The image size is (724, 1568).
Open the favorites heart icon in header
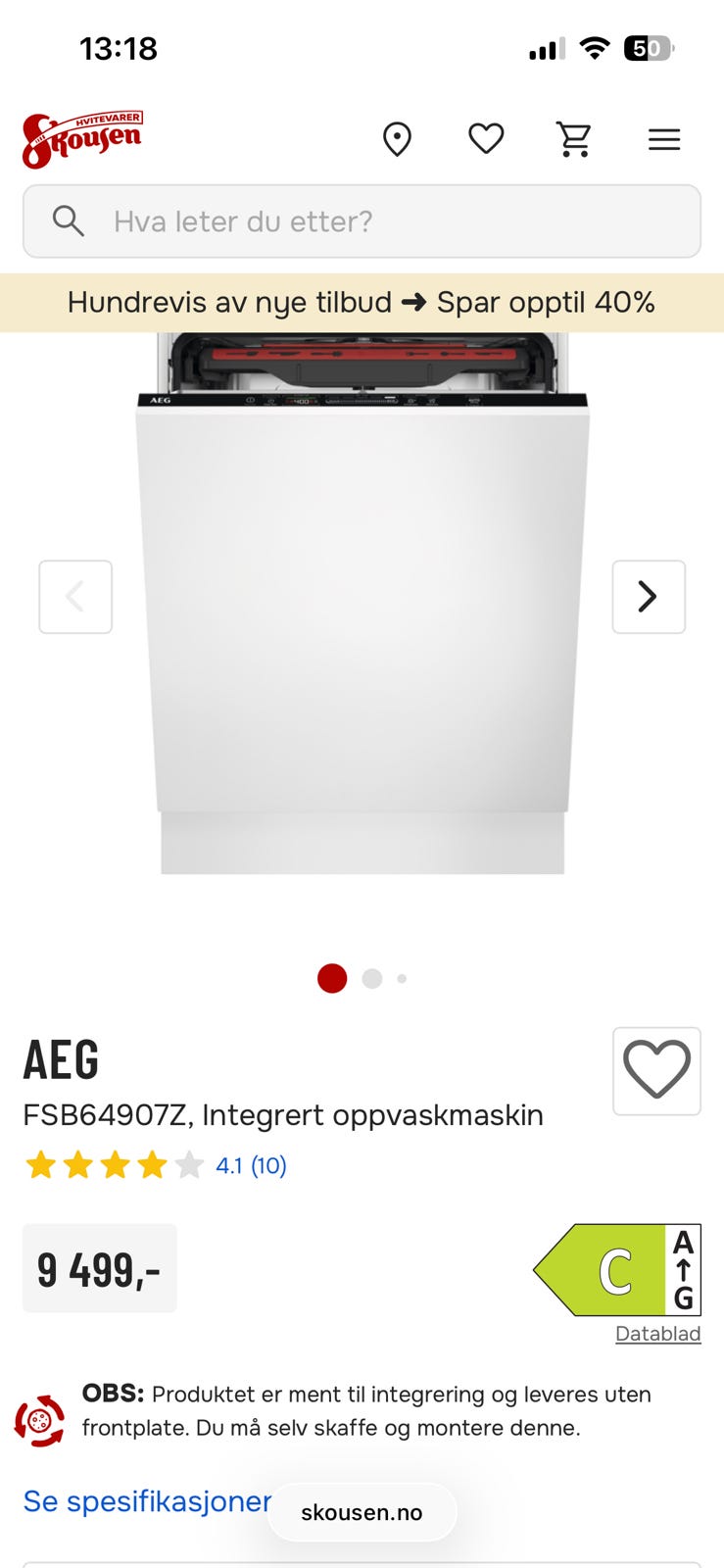click(484, 138)
